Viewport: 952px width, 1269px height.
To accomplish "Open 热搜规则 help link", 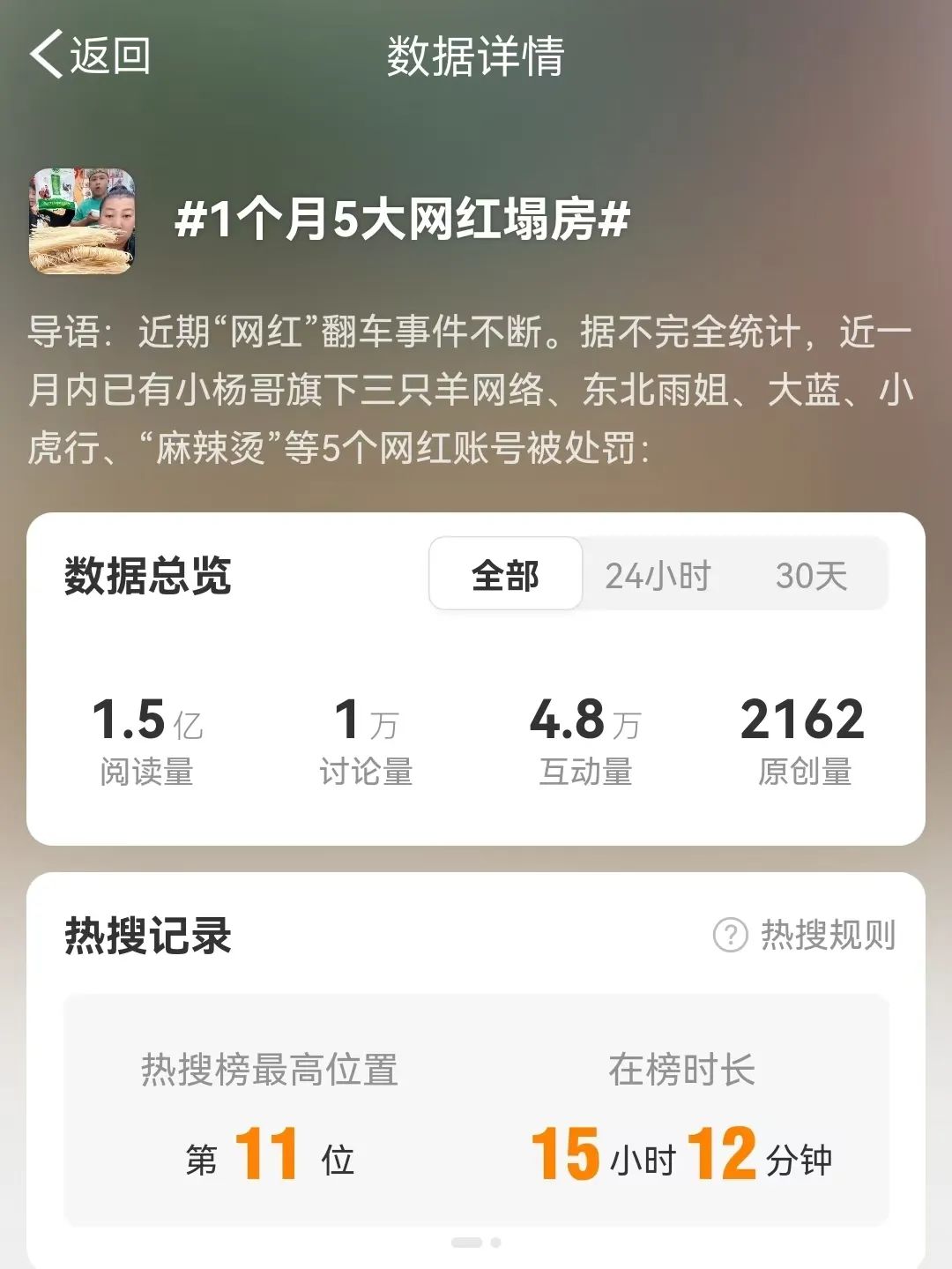I will (805, 935).
